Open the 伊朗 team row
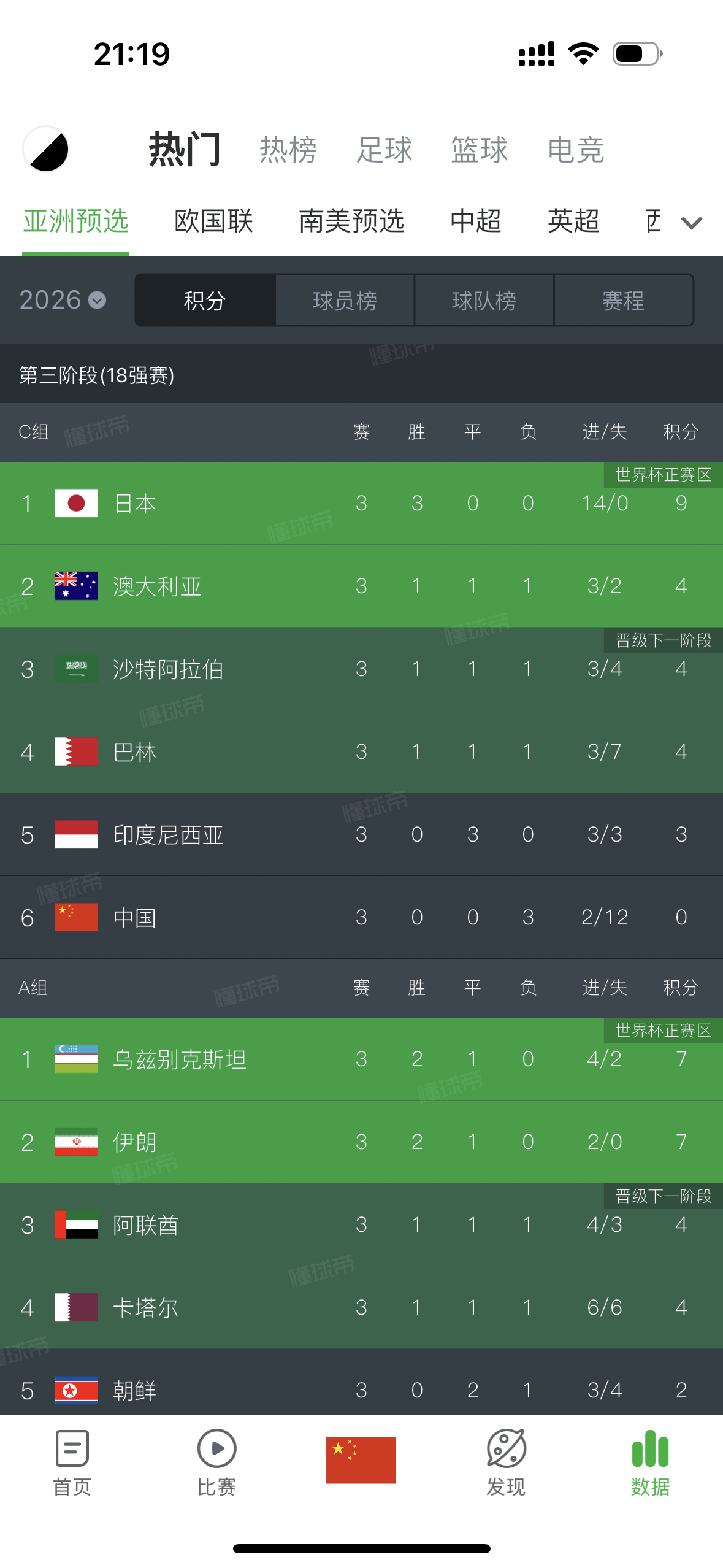 361,1142
